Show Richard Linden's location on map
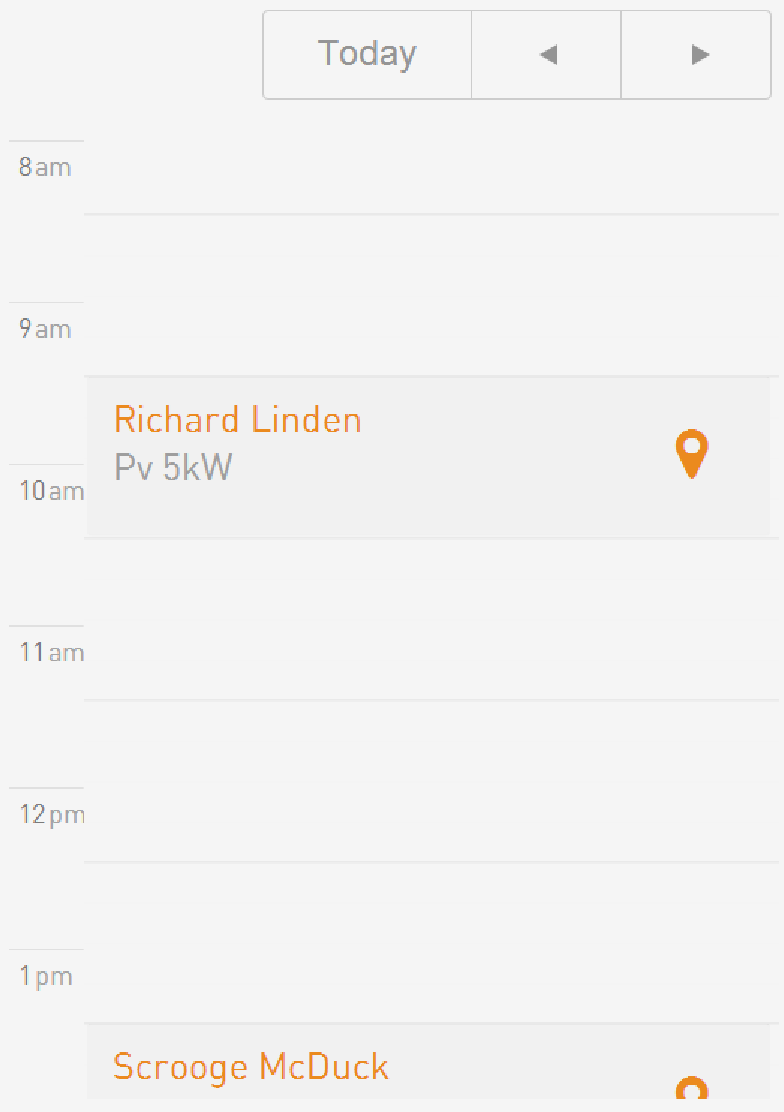This screenshot has height=1112, width=784. point(691,454)
